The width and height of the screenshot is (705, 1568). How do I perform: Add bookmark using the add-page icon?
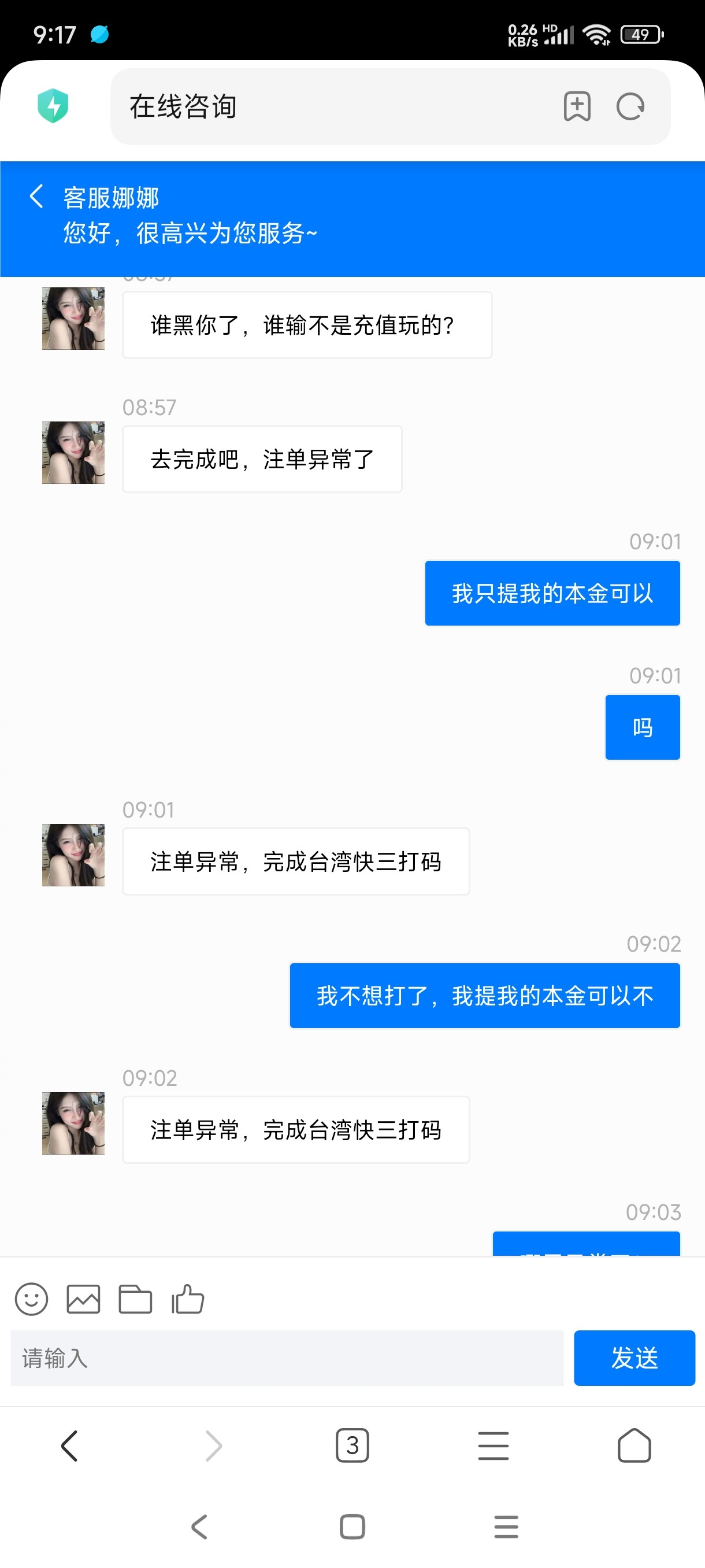click(577, 106)
